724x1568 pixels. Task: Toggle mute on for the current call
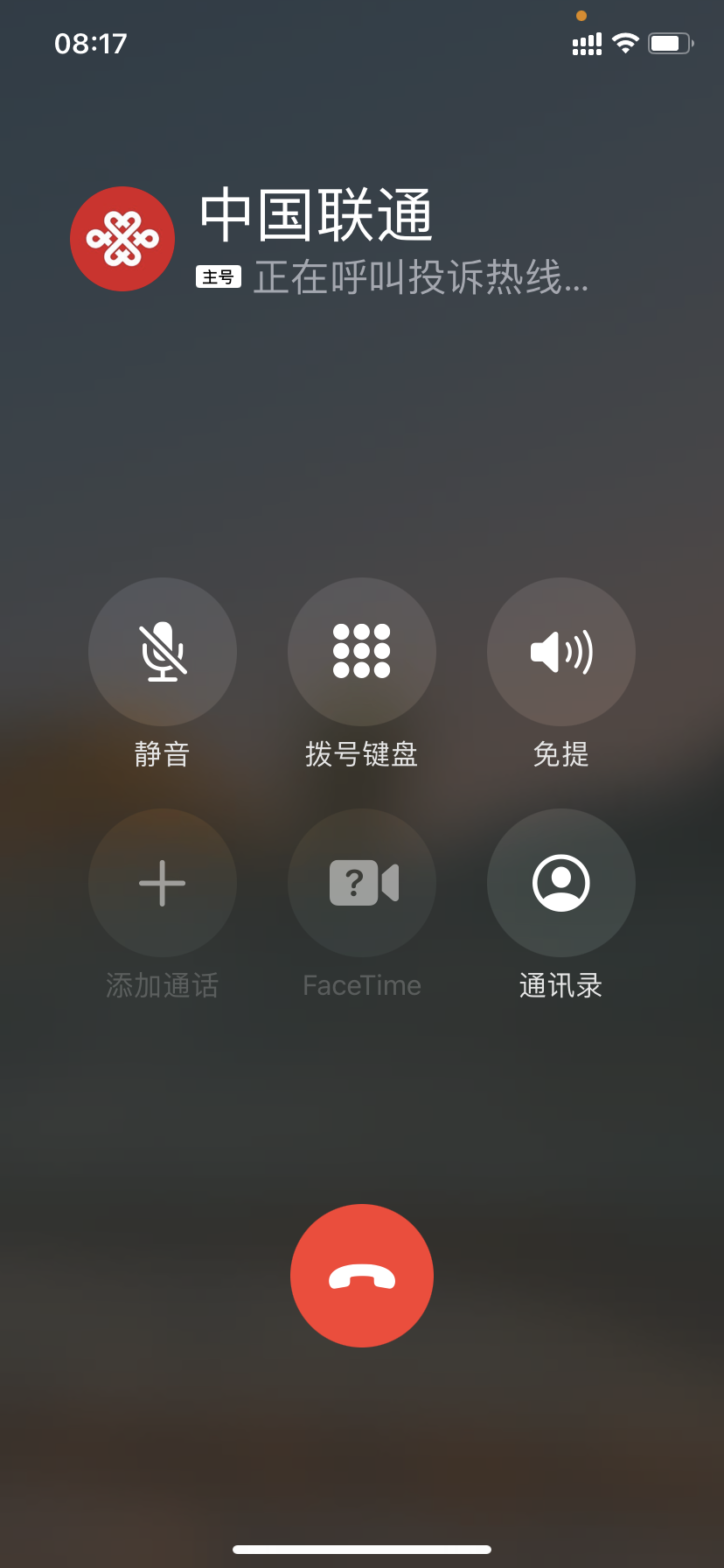[x=162, y=651]
